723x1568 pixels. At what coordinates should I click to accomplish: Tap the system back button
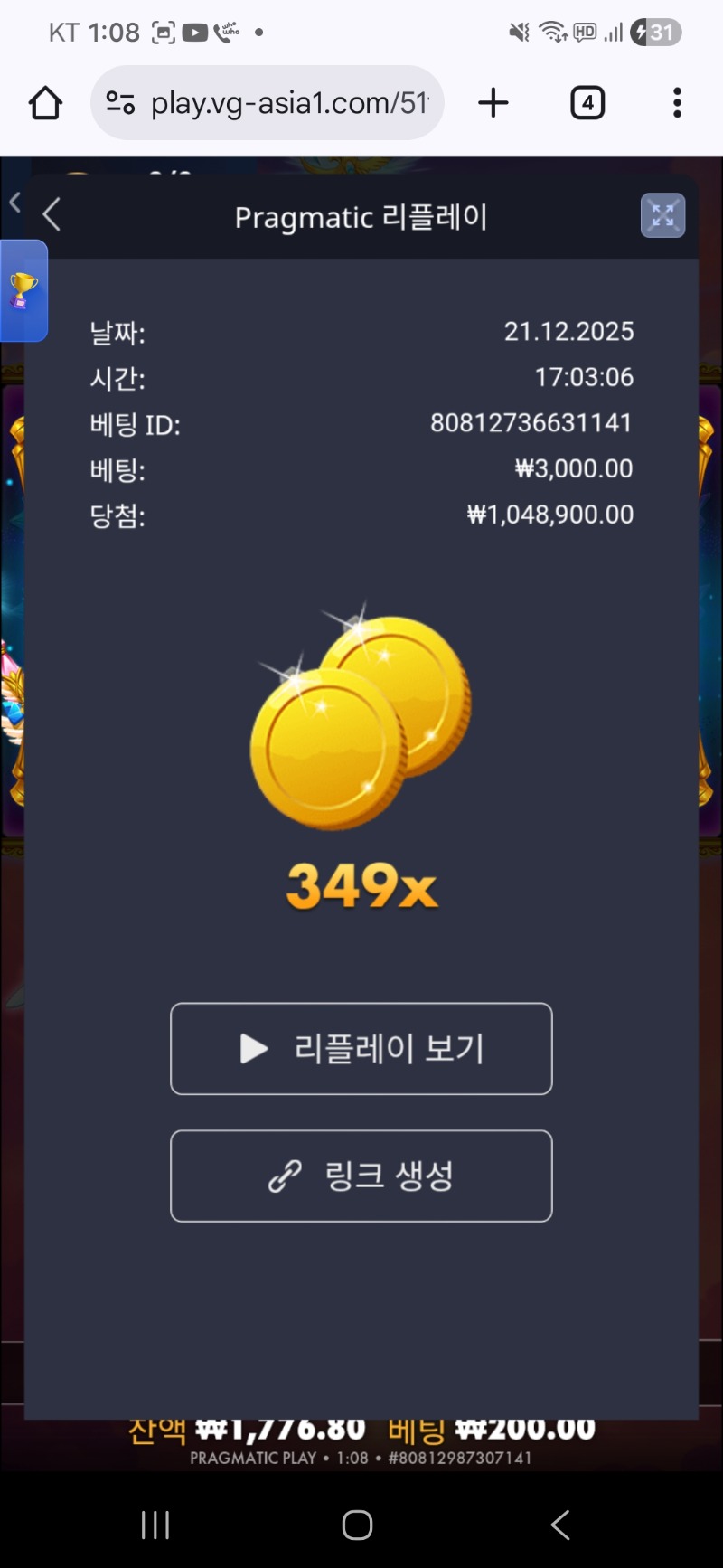(560, 1525)
